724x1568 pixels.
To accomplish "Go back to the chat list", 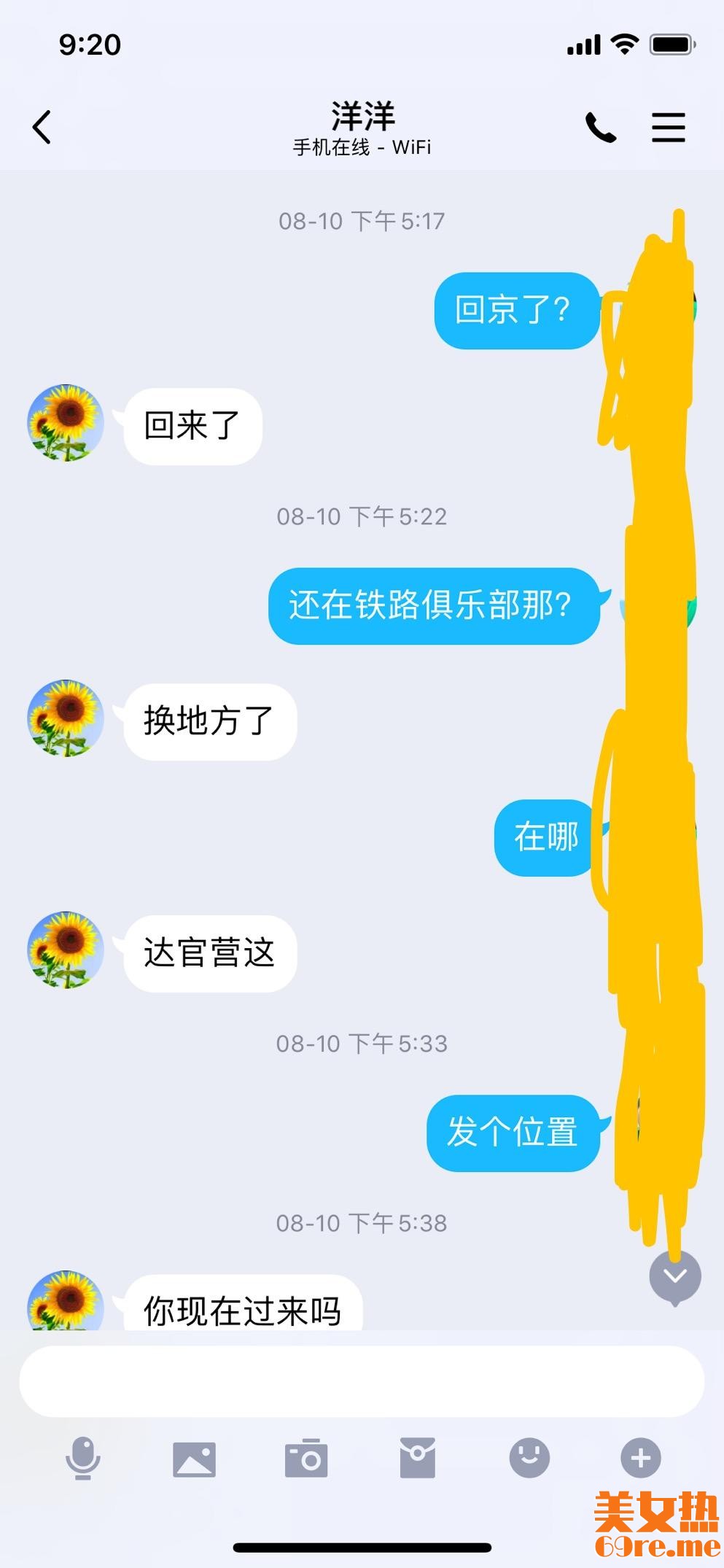I will [42, 127].
